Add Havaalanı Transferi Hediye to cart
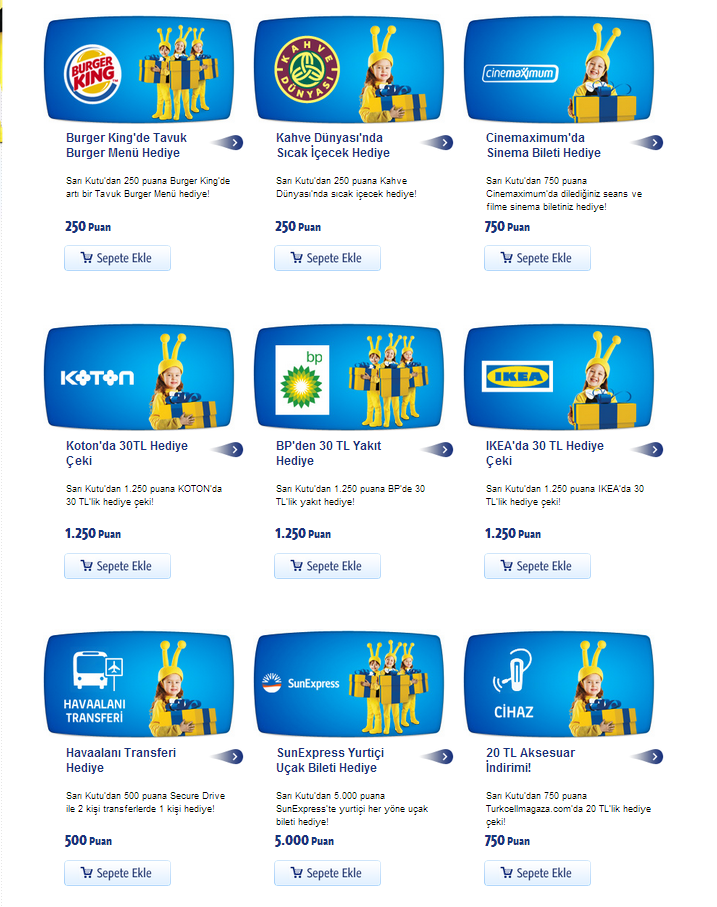This screenshot has width=717, height=907. pyautogui.click(x=117, y=873)
